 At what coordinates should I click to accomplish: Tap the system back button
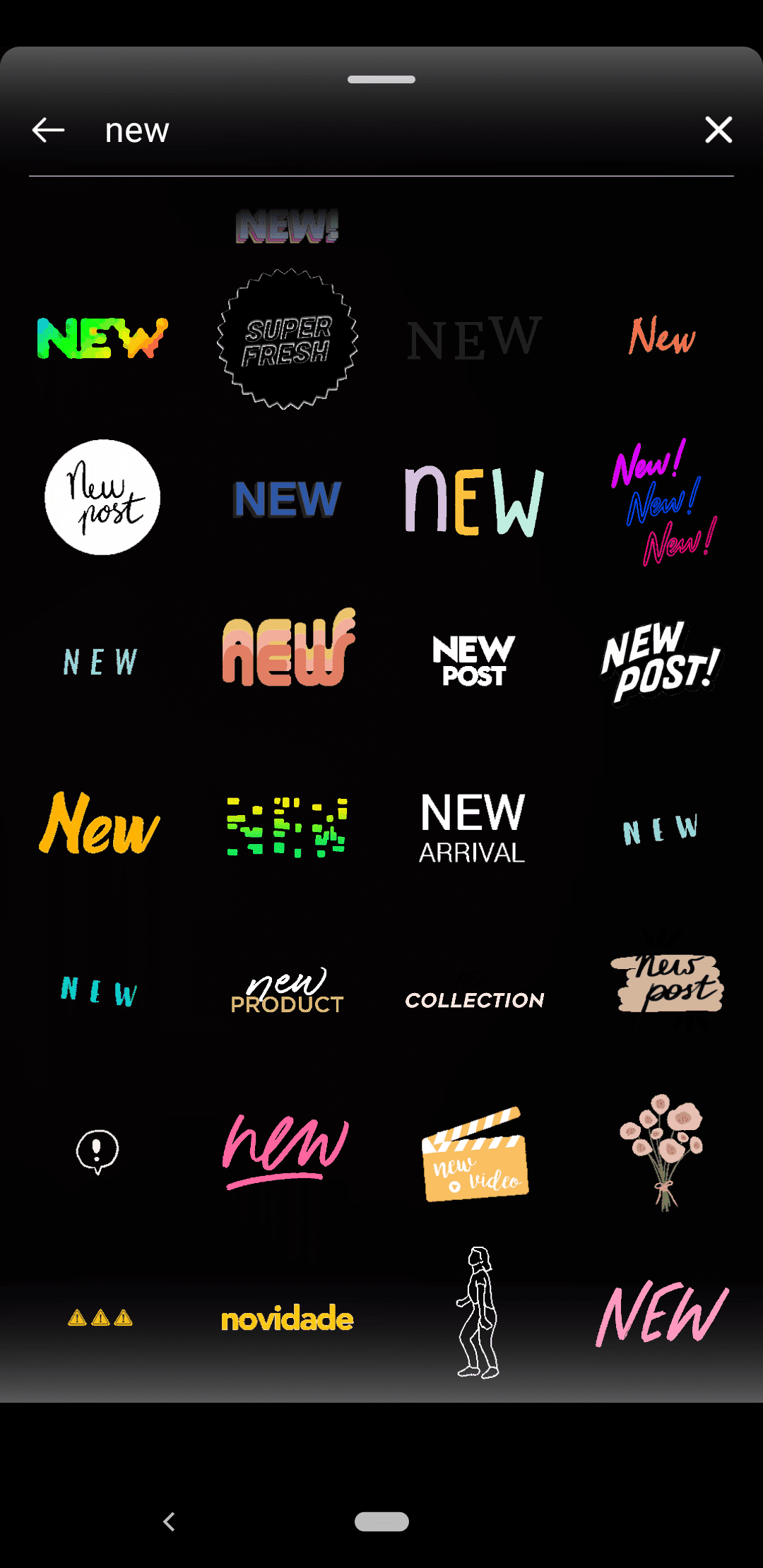point(169,1521)
